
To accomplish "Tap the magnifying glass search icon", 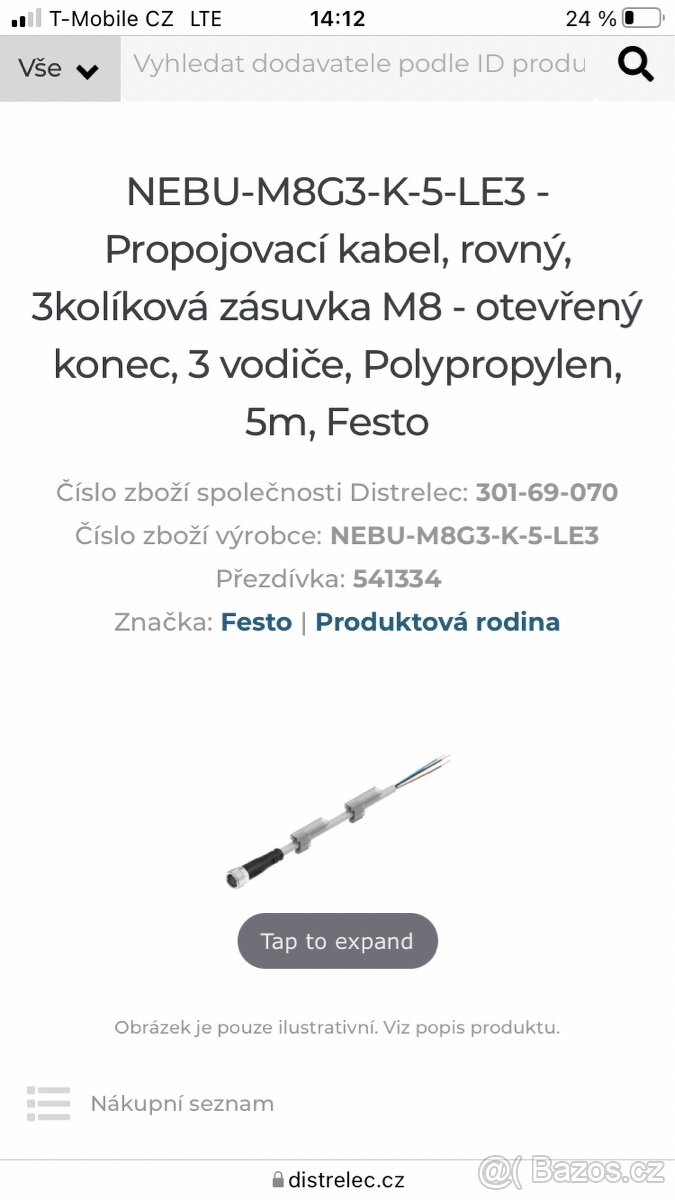I will [x=635, y=65].
